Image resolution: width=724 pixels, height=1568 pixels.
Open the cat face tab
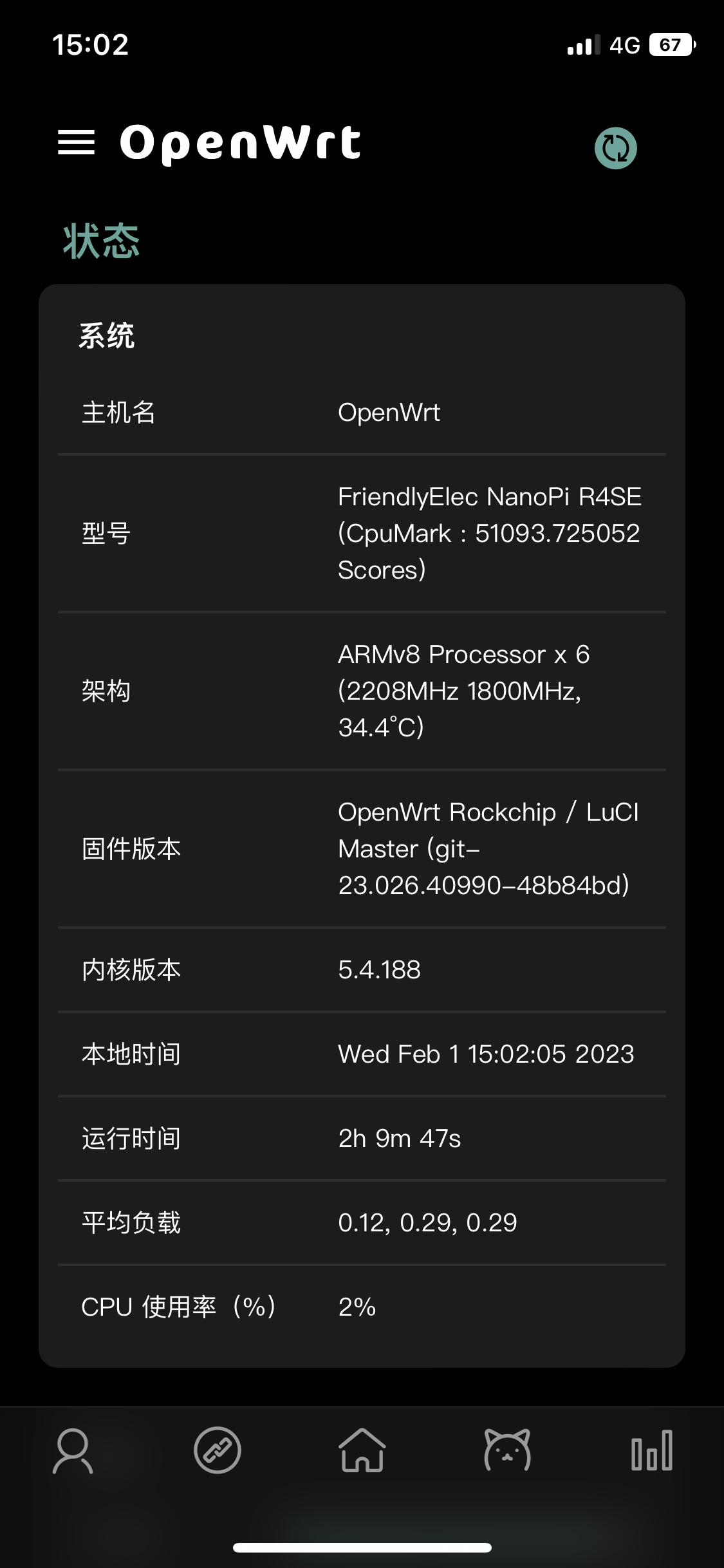click(507, 1450)
